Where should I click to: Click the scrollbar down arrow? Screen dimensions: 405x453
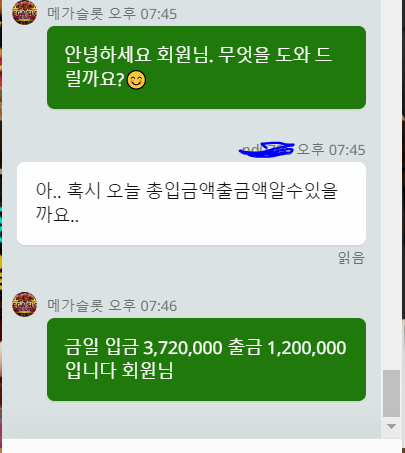point(391,426)
